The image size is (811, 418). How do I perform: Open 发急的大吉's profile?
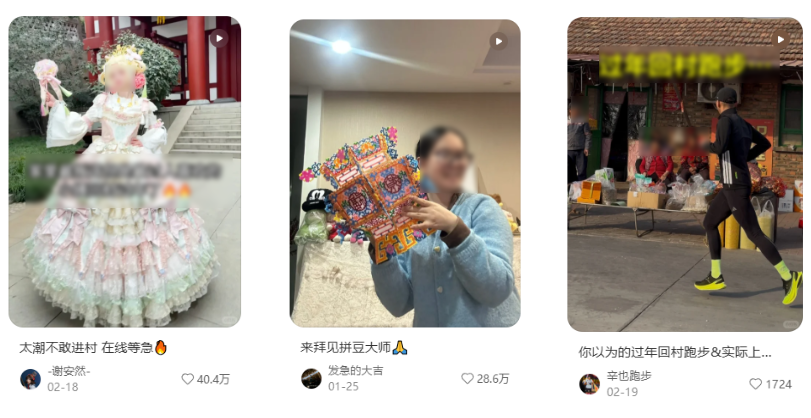(312, 378)
